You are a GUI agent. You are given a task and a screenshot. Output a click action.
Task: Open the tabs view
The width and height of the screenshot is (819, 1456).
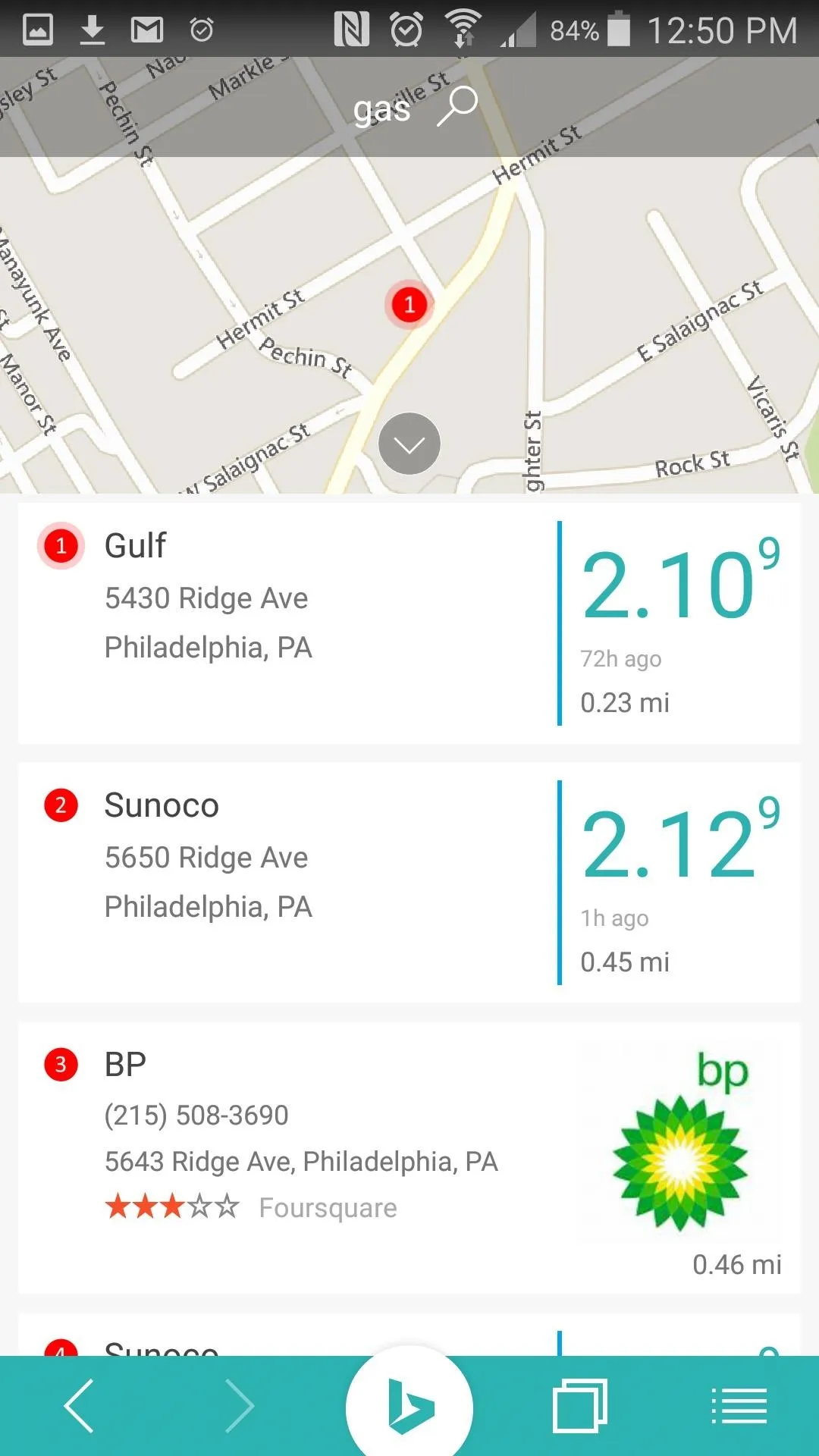pyautogui.click(x=580, y=1406)
